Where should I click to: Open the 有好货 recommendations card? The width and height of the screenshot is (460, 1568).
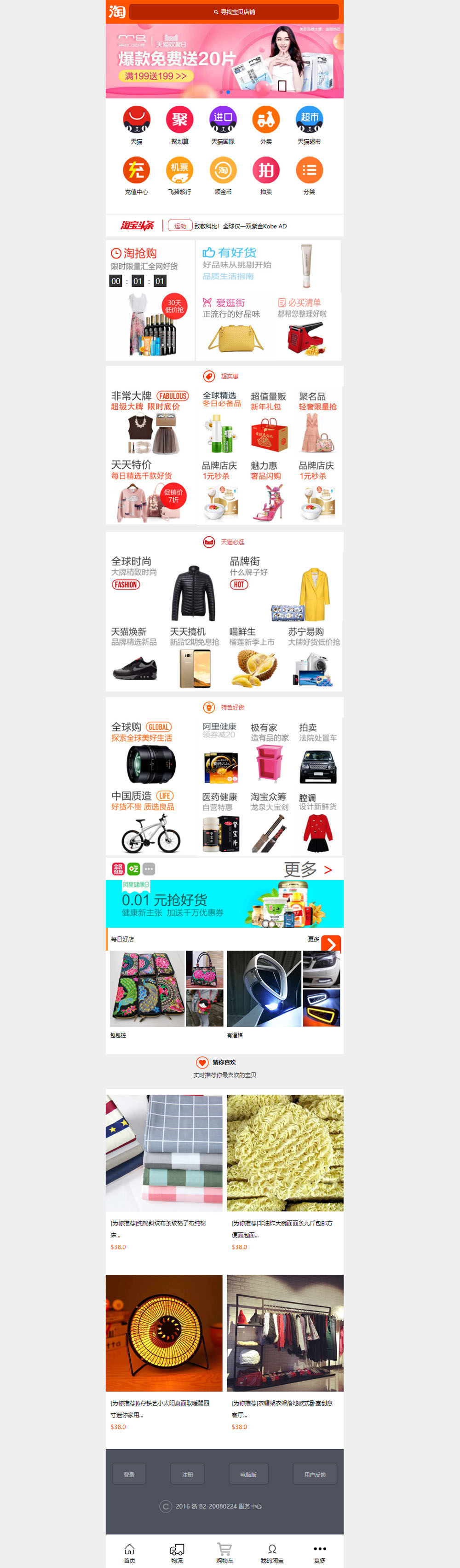[268, 265]
